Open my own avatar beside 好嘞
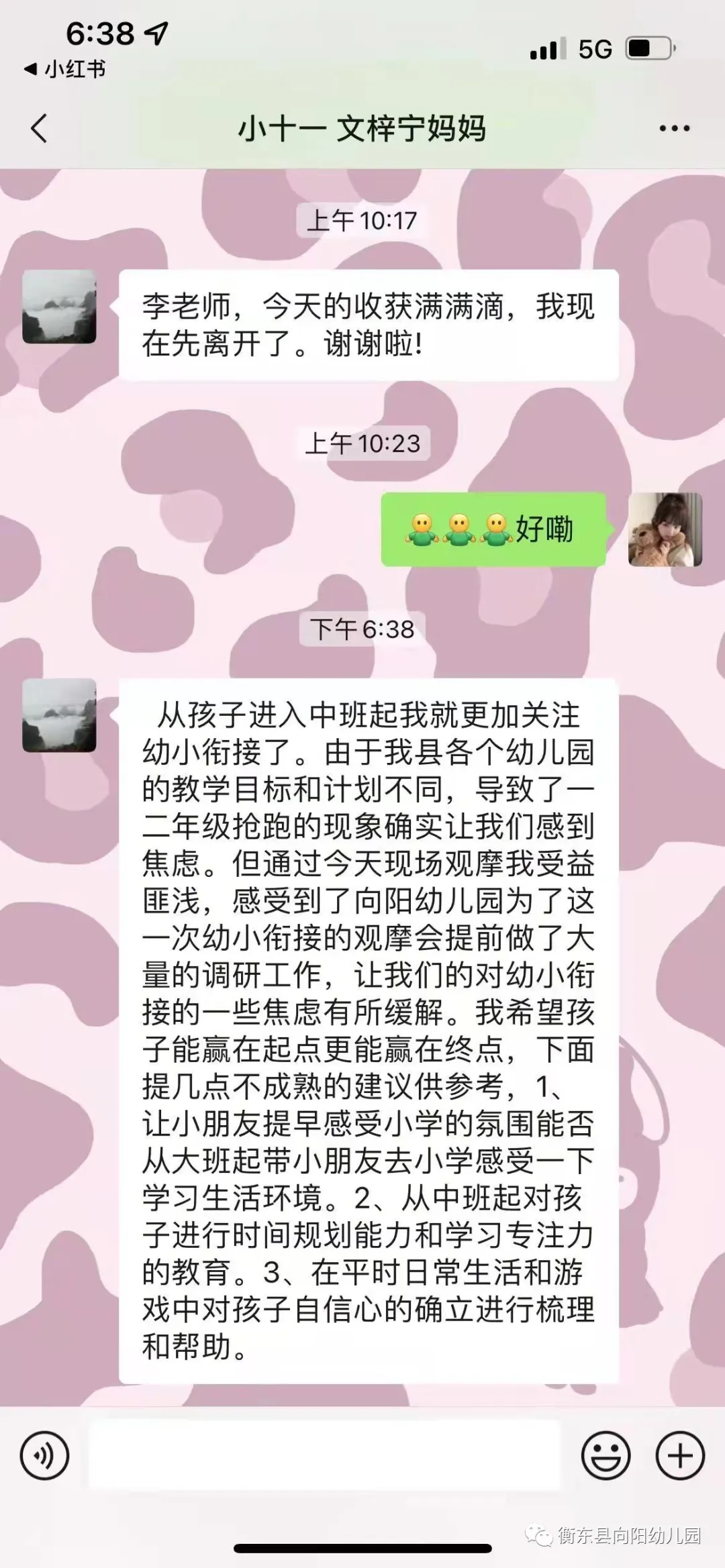 (x=665, y=530)
